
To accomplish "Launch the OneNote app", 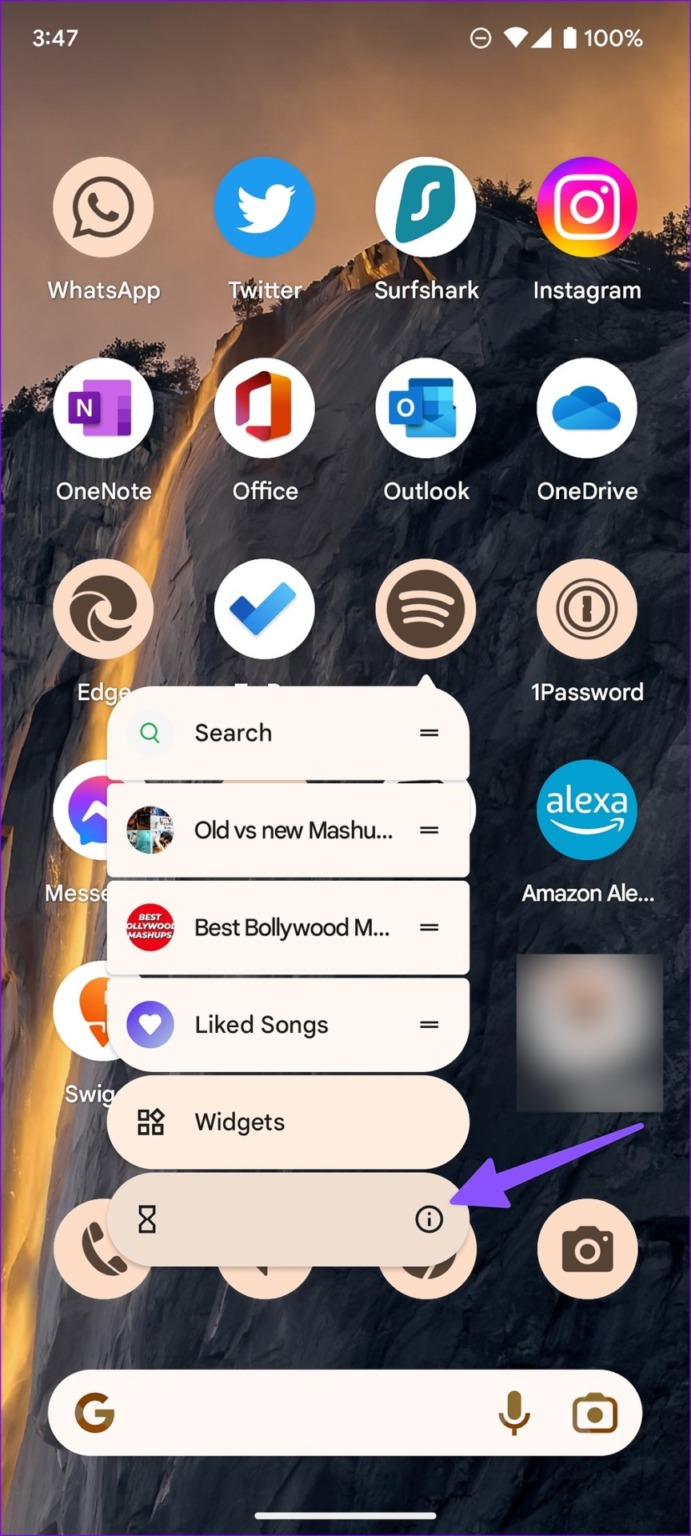I will click(x=103, y=409).
